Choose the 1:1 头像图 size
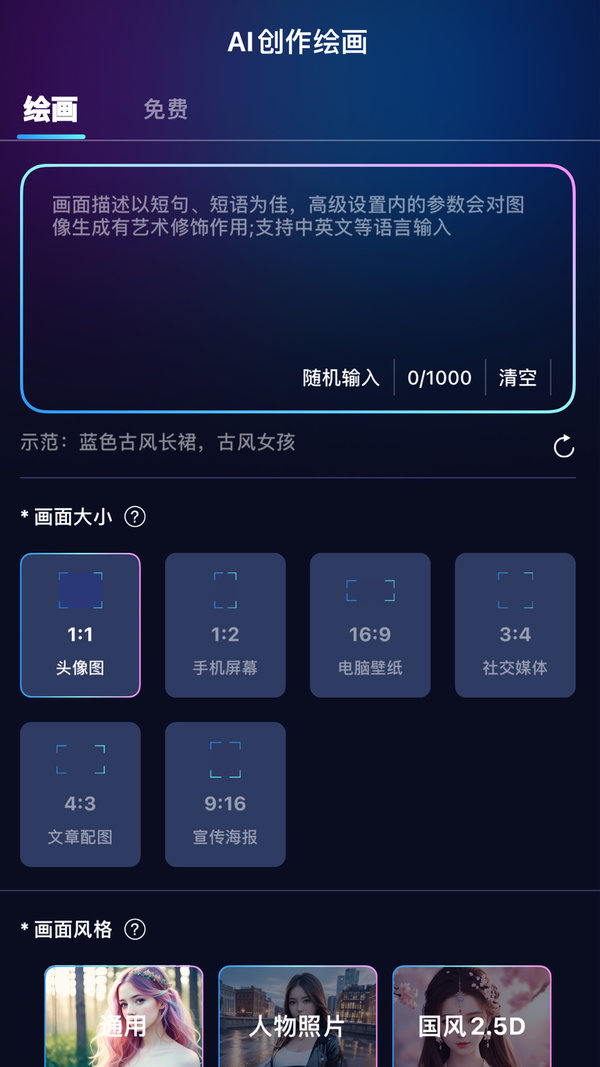Screen dimensions: 600x1067 point(80,625)
